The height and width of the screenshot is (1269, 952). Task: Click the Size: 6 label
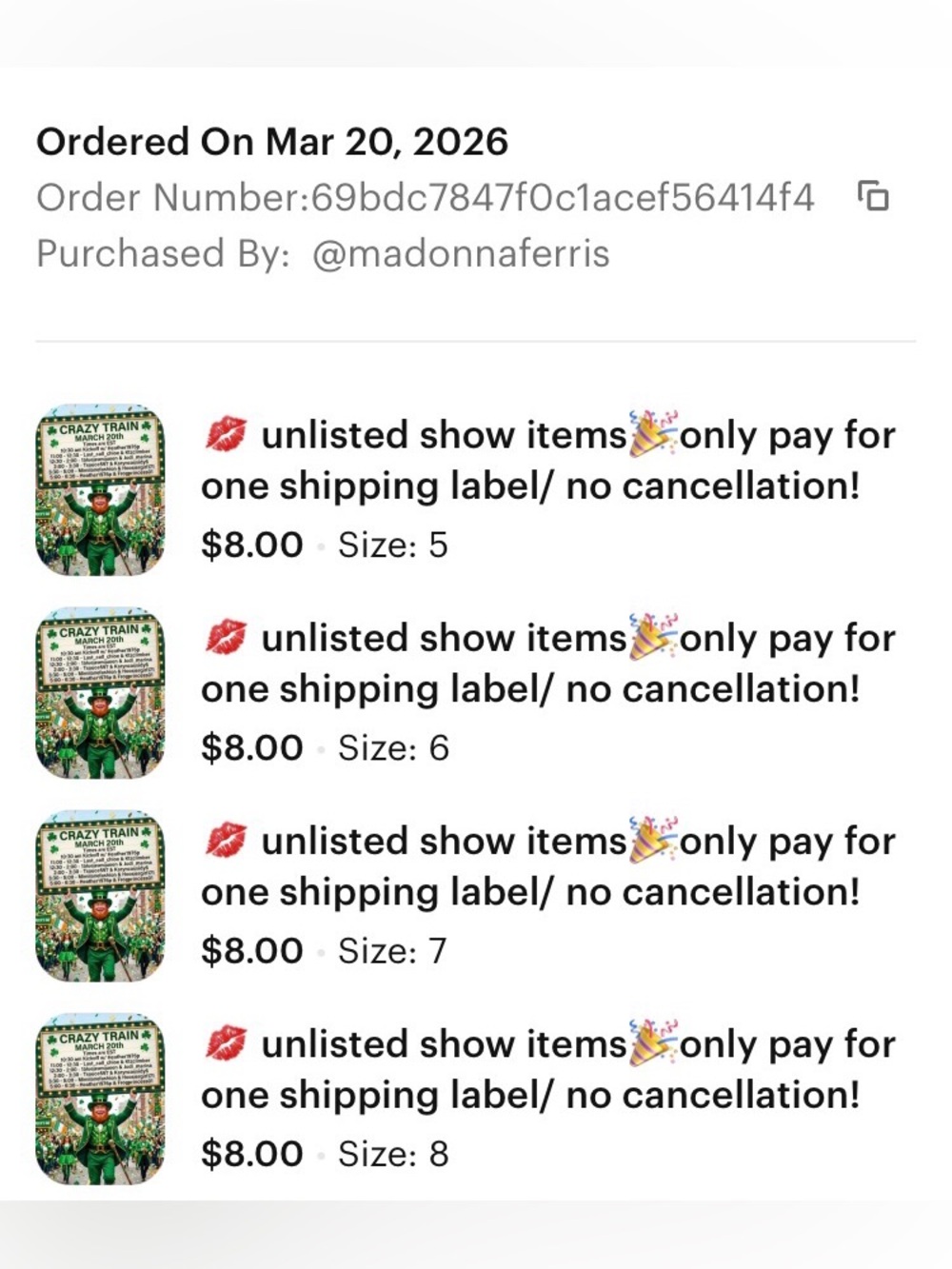tap(391, 747)
